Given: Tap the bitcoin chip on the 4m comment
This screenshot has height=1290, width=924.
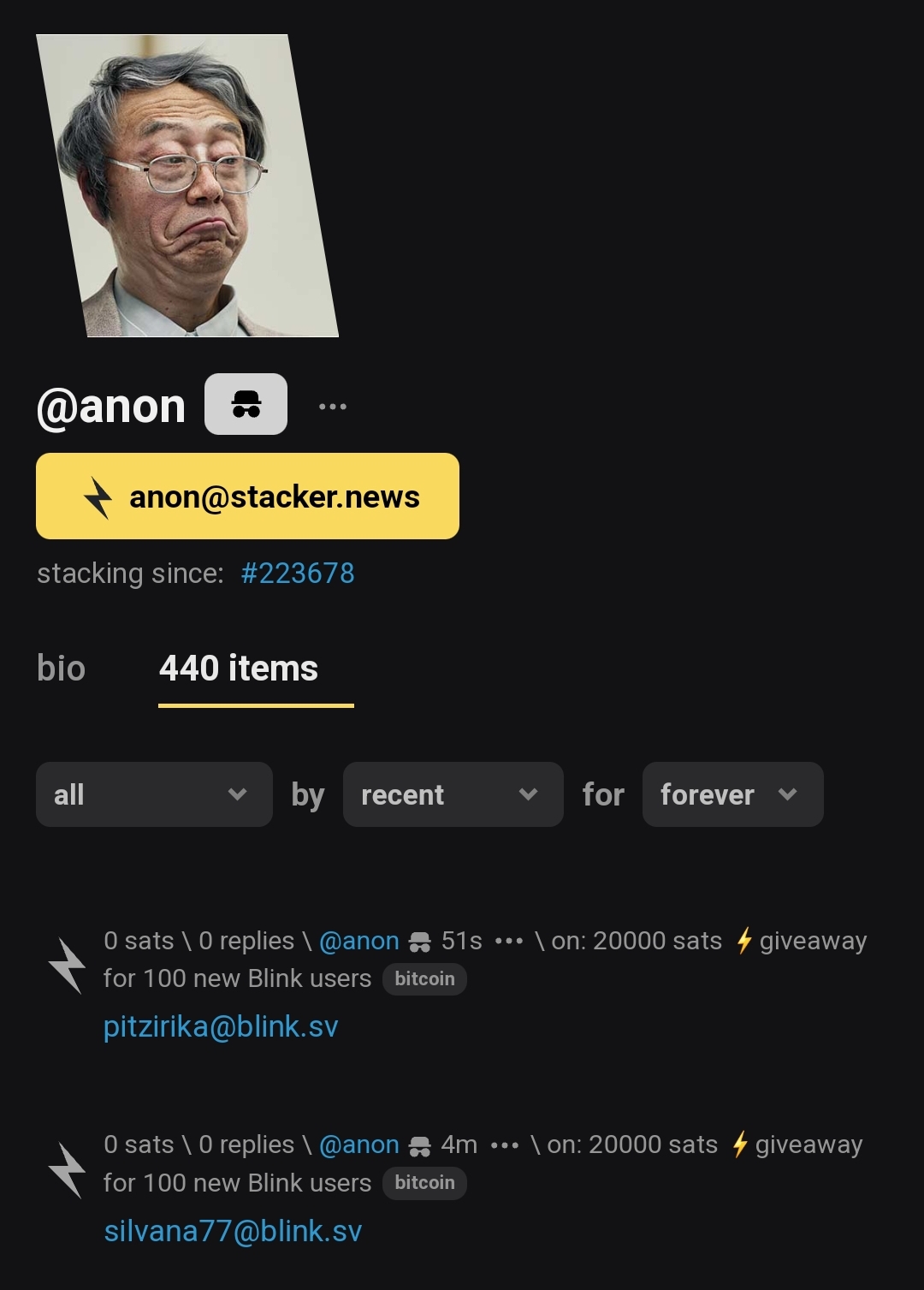Looking at the screenshot, I should click(424, 1183).
